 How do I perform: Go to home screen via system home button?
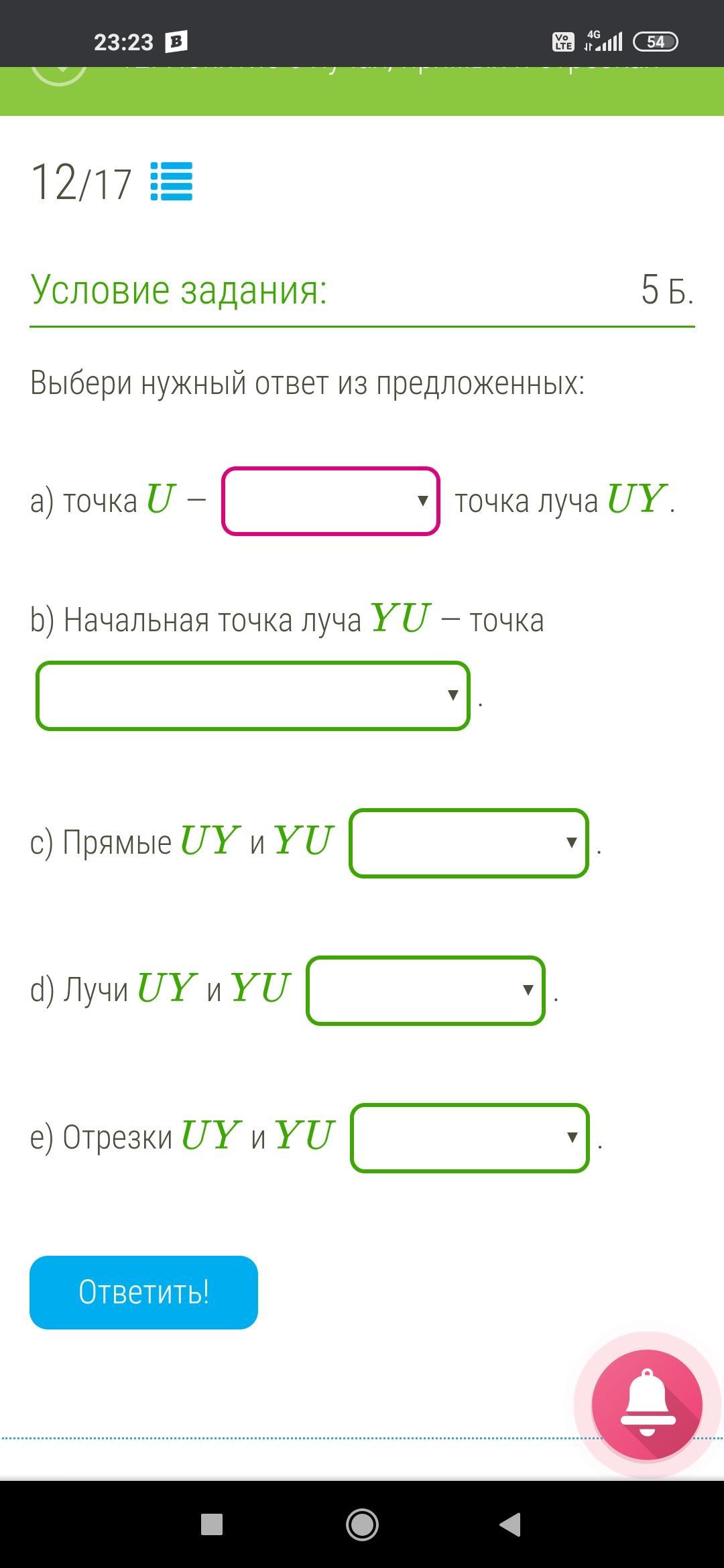(x=362, y=1524)
